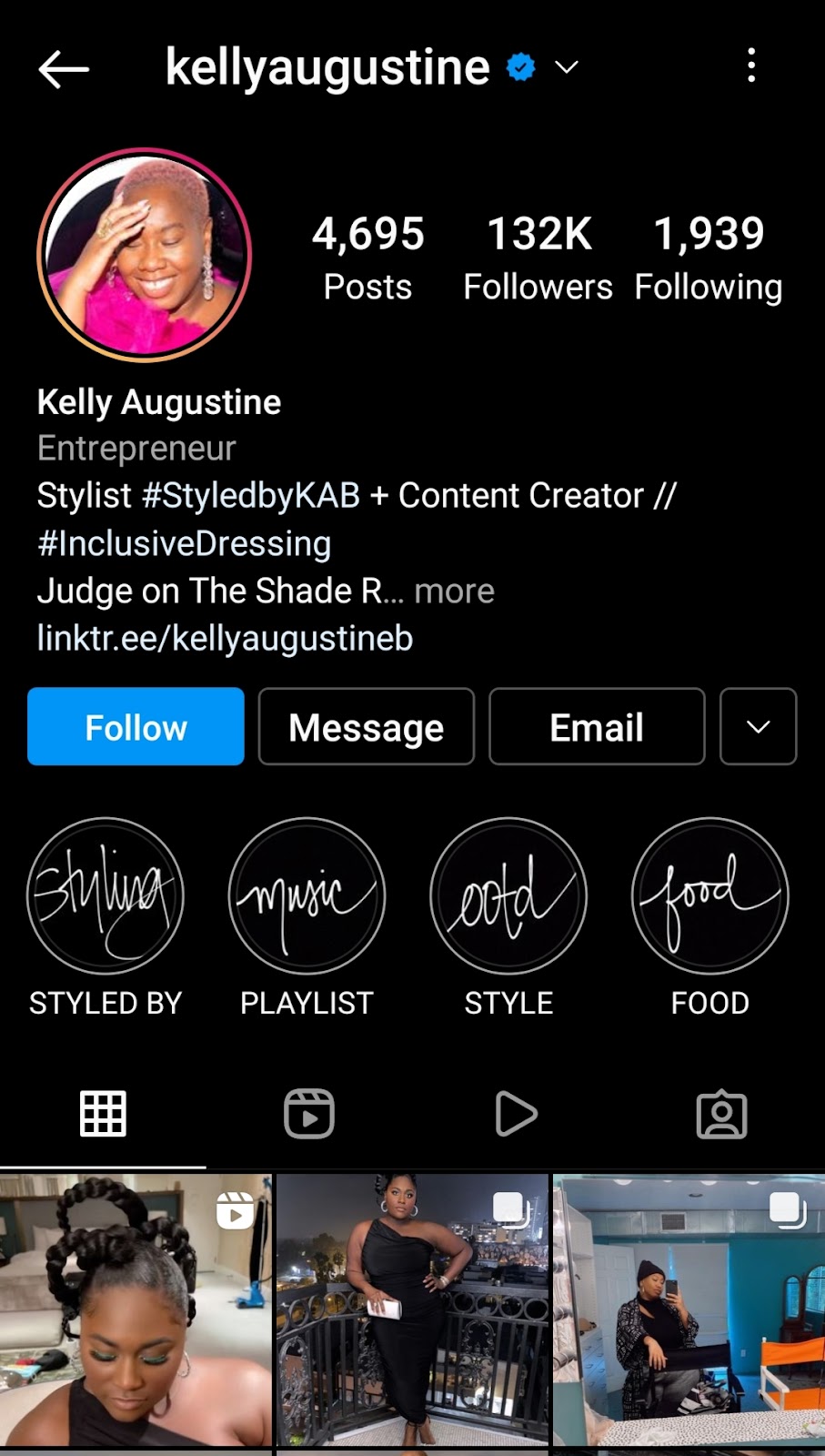
Task: Switch to the videos tab
Action: point(516,1114)
